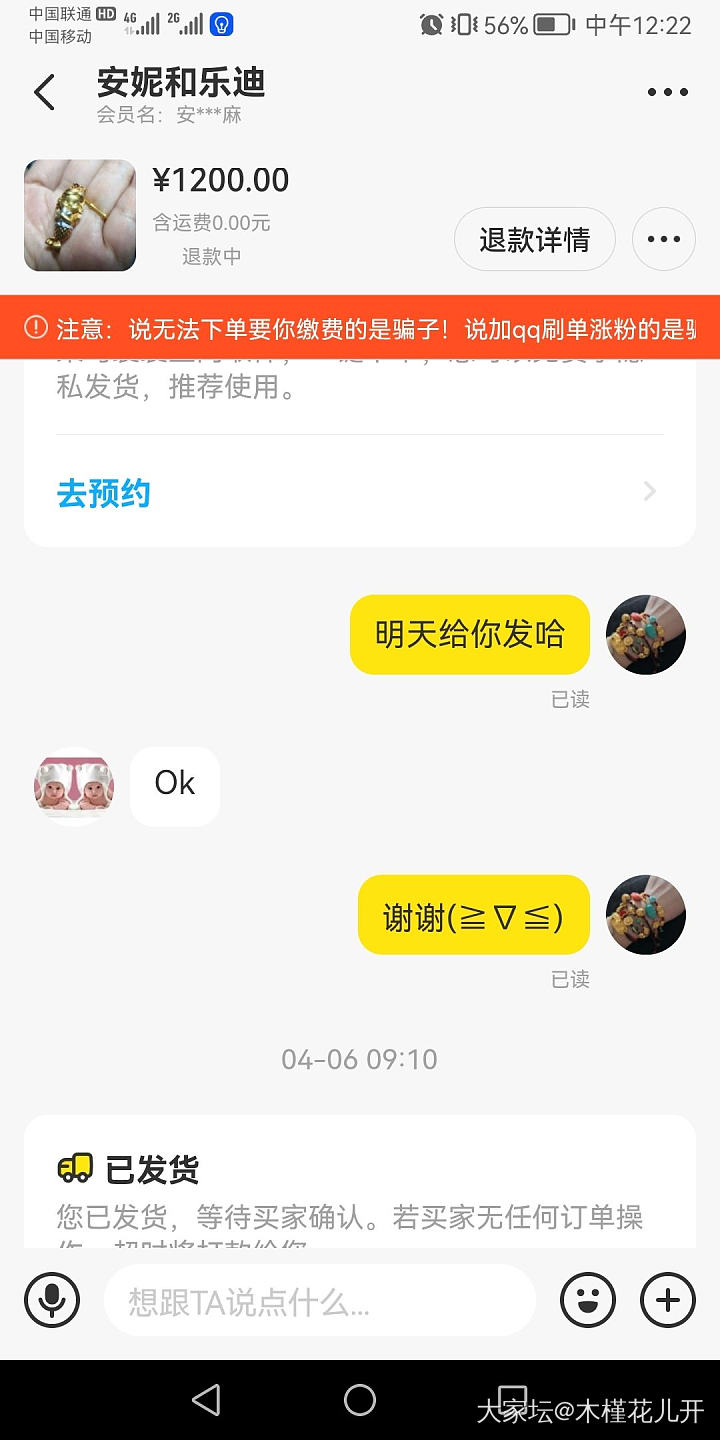
Task: Switch to voice input with the microphone
Action: pos(52,1300)
